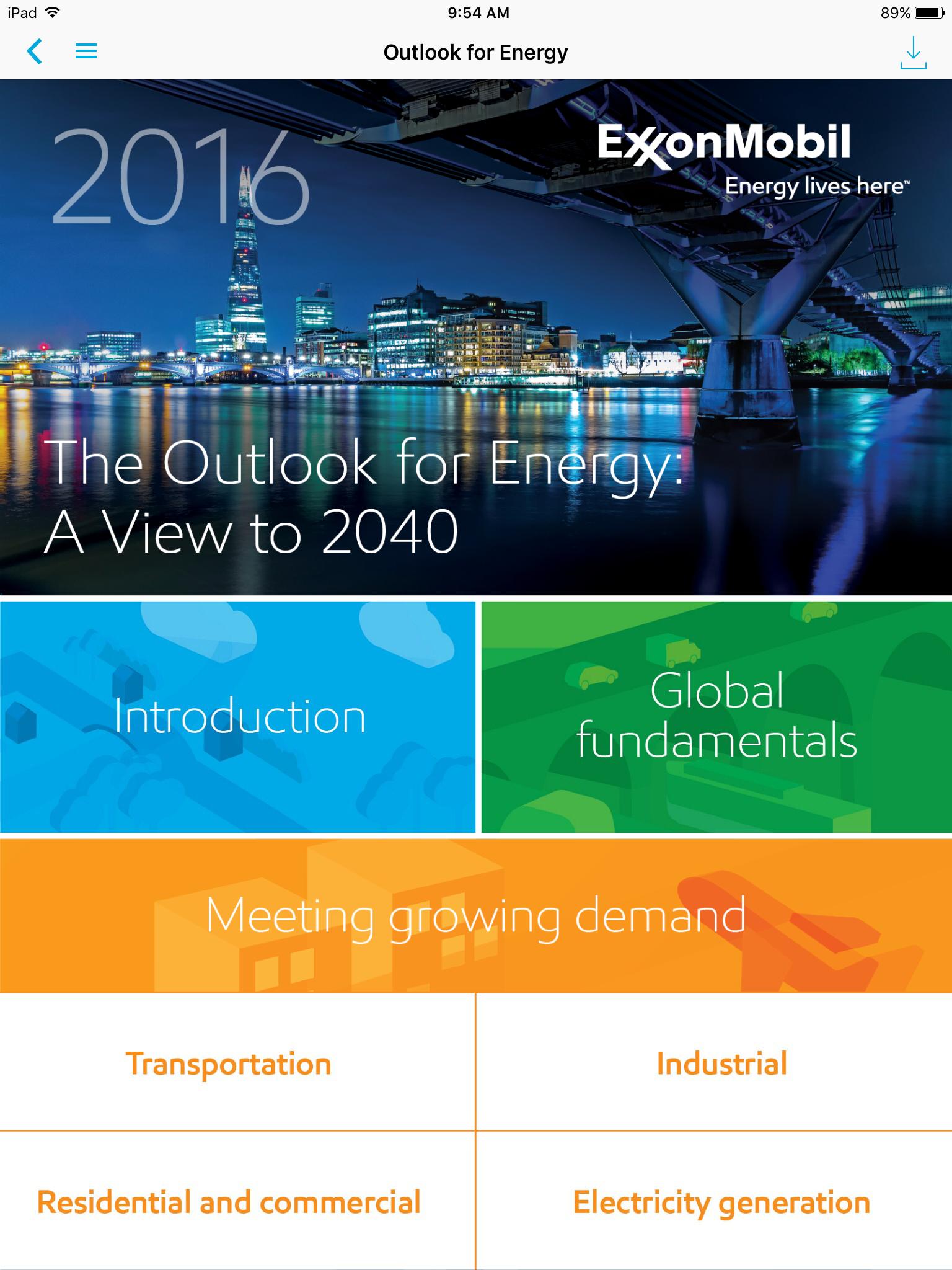Viewport: 952px width, 1270px height.
Task: Open the hamburger menu
Action: [x=86, y=51]
